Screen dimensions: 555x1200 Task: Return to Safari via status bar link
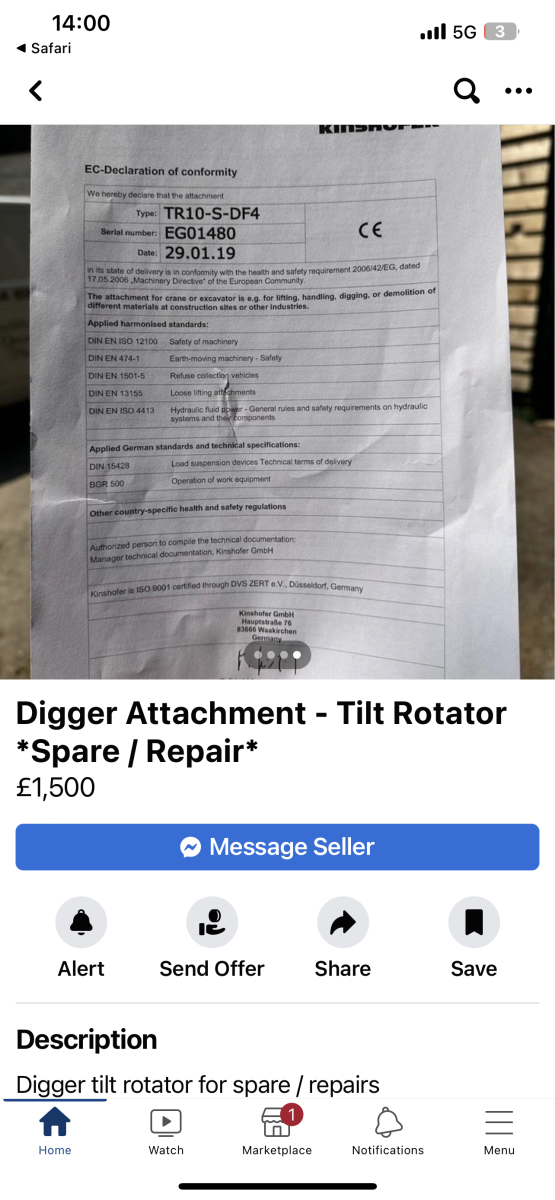point(44,48)
